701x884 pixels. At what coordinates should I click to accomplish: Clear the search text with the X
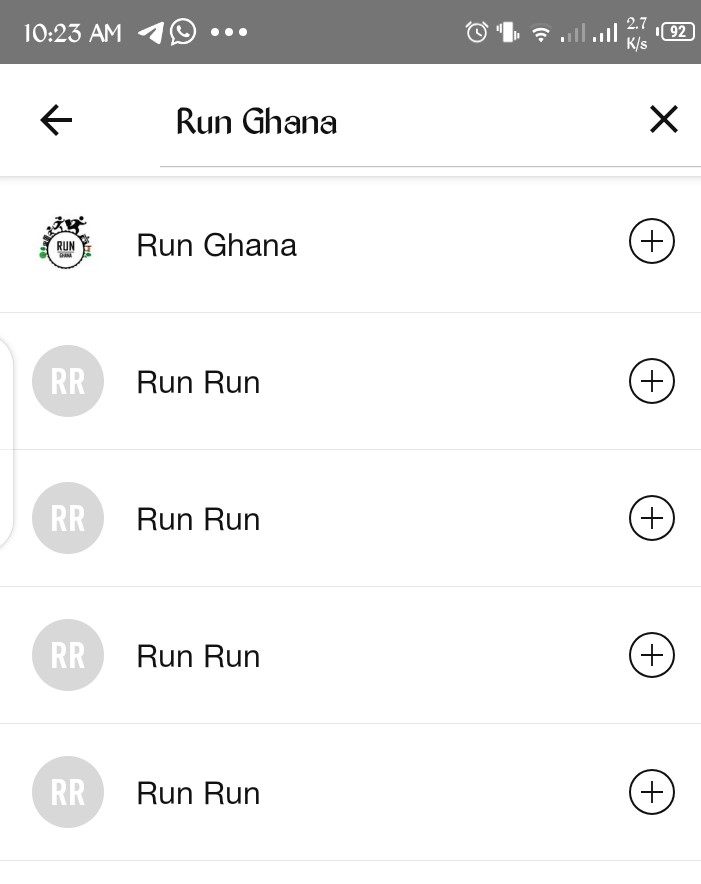(663, 120)
